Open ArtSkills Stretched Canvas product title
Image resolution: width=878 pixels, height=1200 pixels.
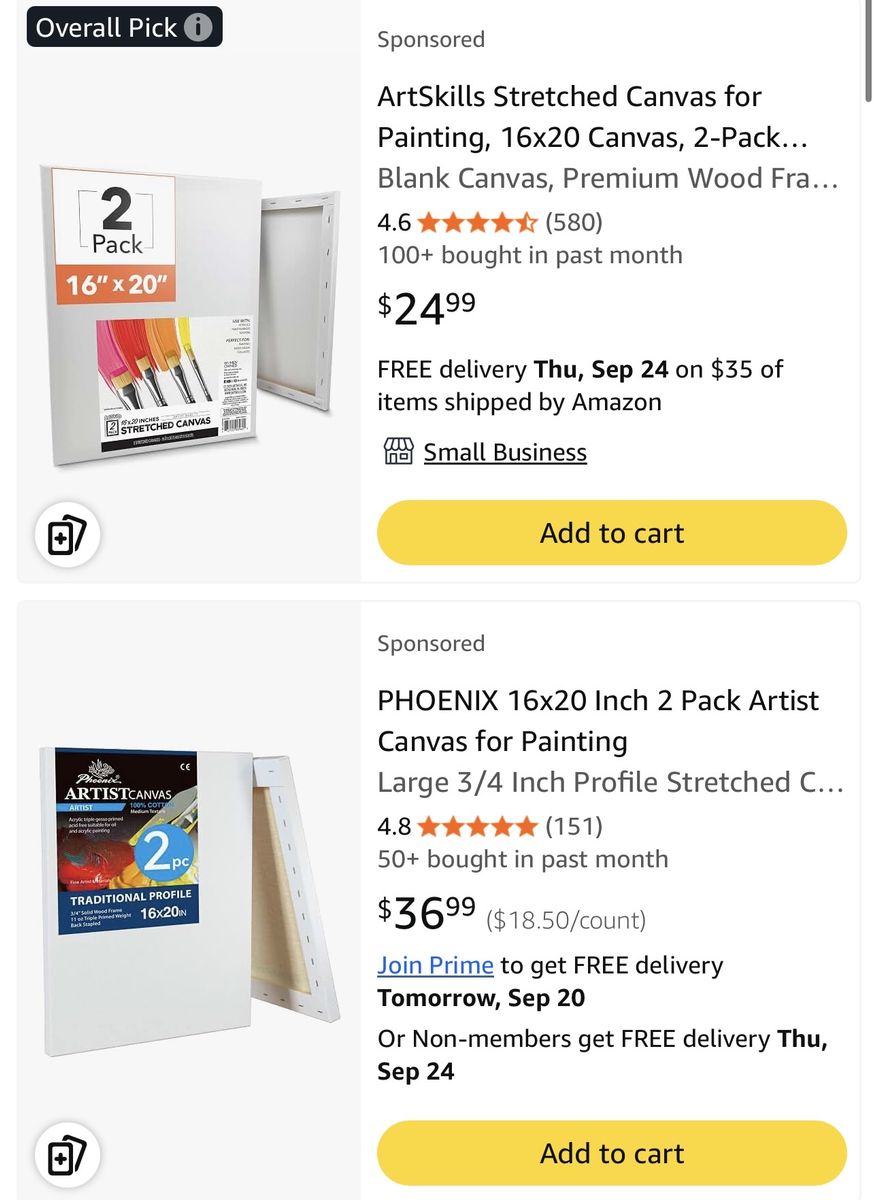608,137
